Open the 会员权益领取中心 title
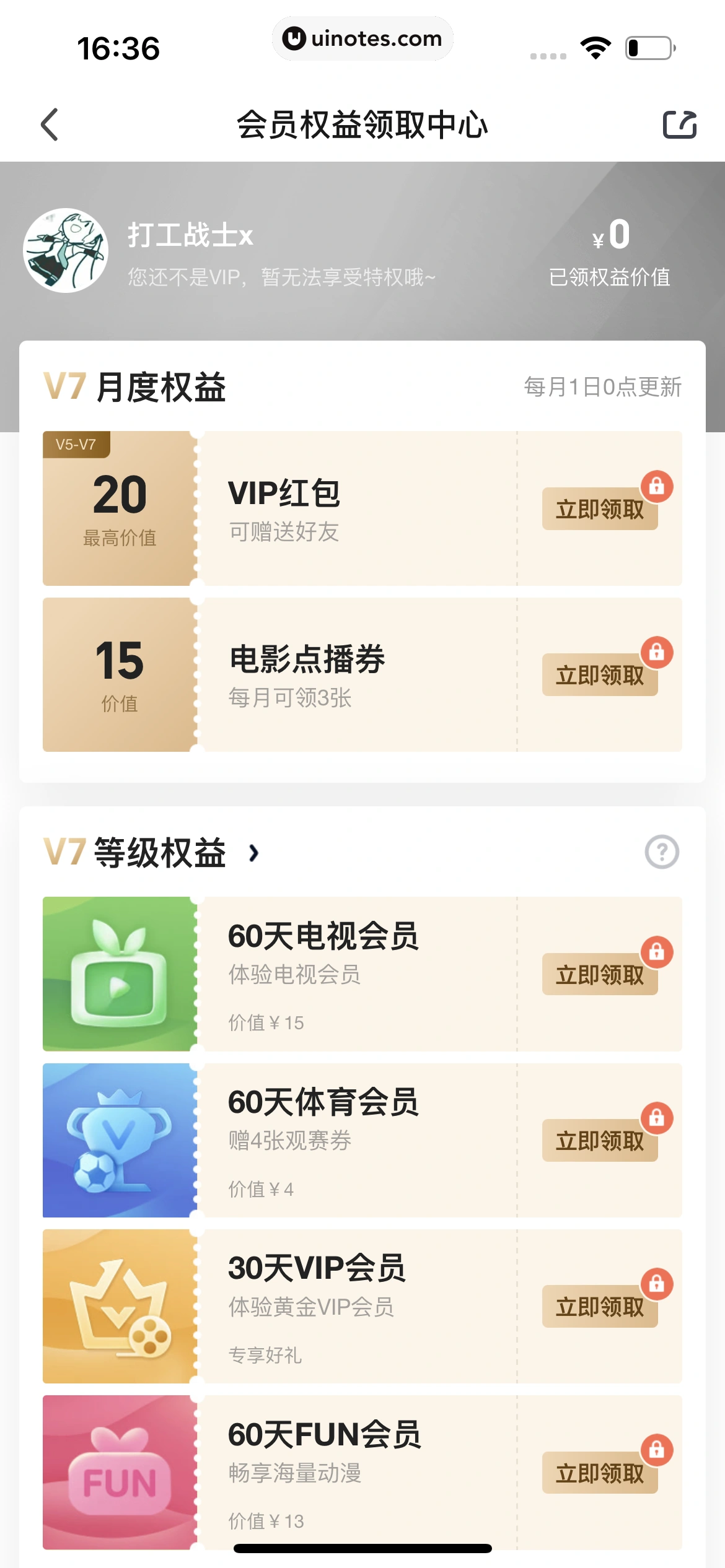The height and width of the screenshot is (1568, 725). click(x=362, y=124)
